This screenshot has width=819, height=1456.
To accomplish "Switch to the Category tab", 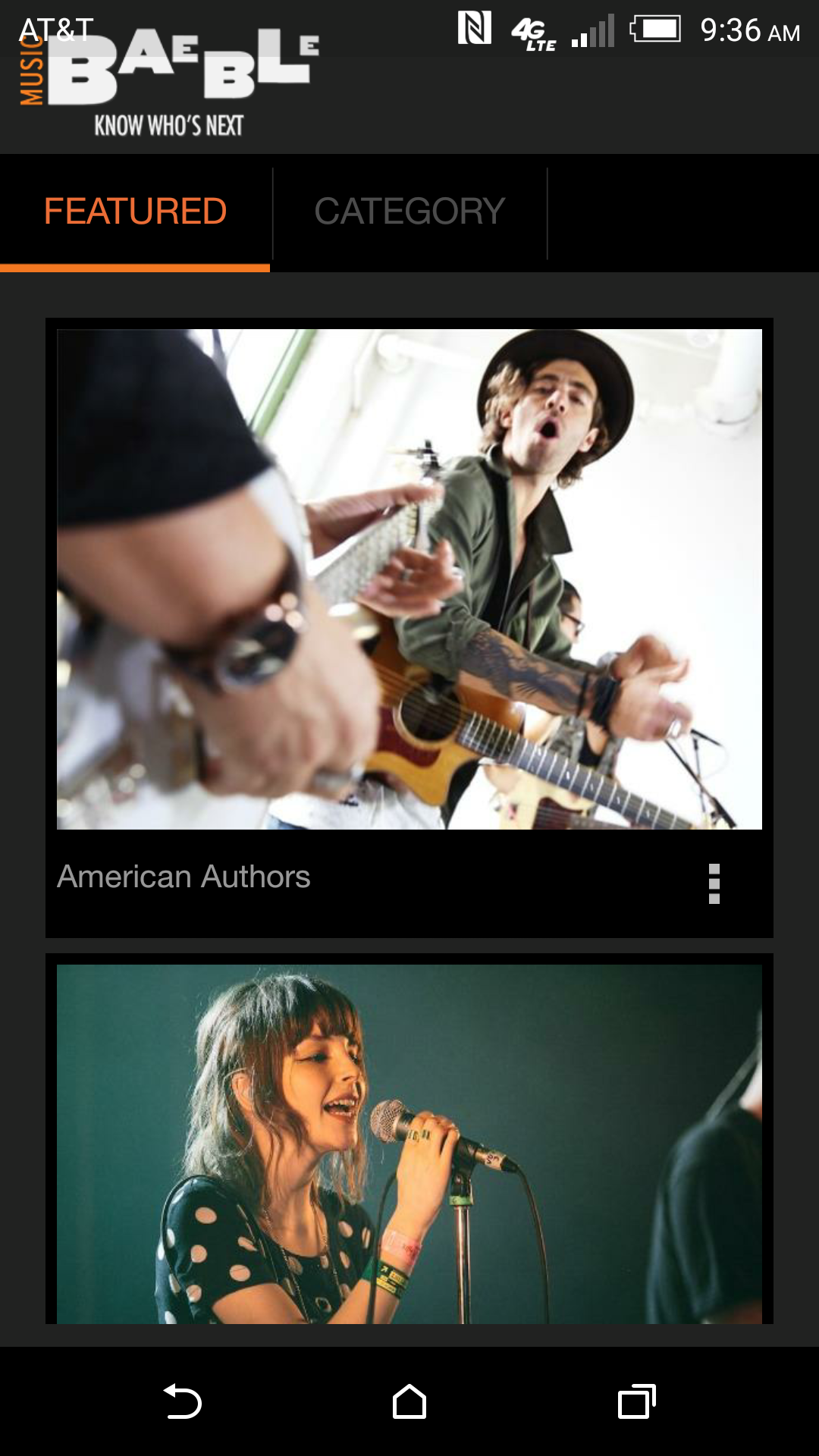I will (x=409, y=212).
